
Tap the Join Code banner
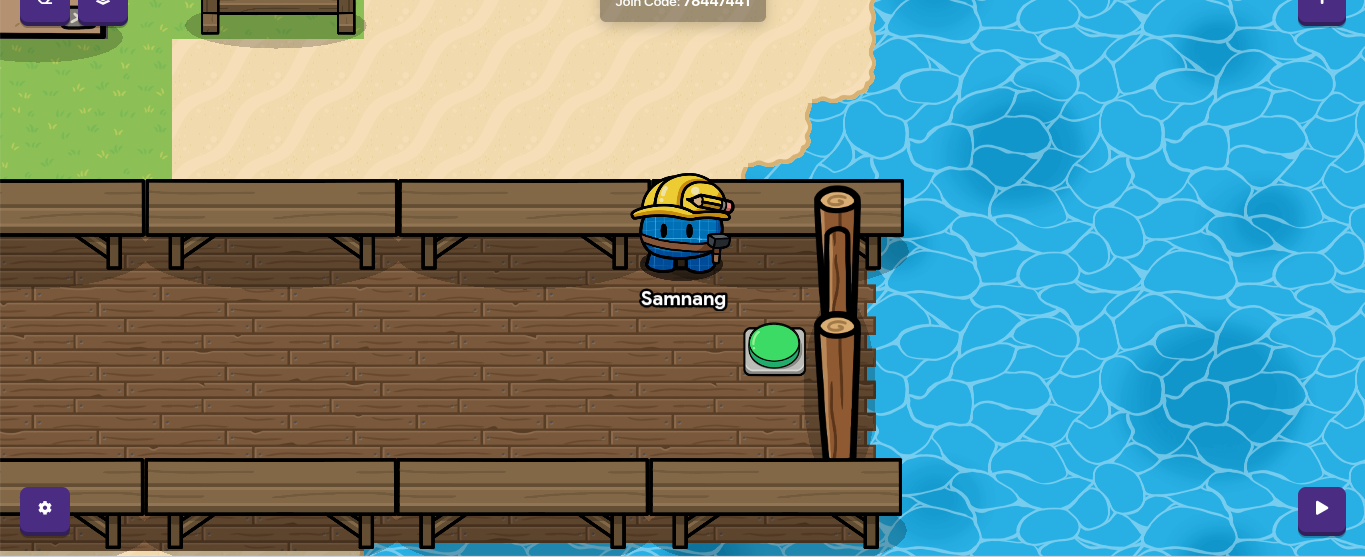pyautogui.click(x=683, y=6)
